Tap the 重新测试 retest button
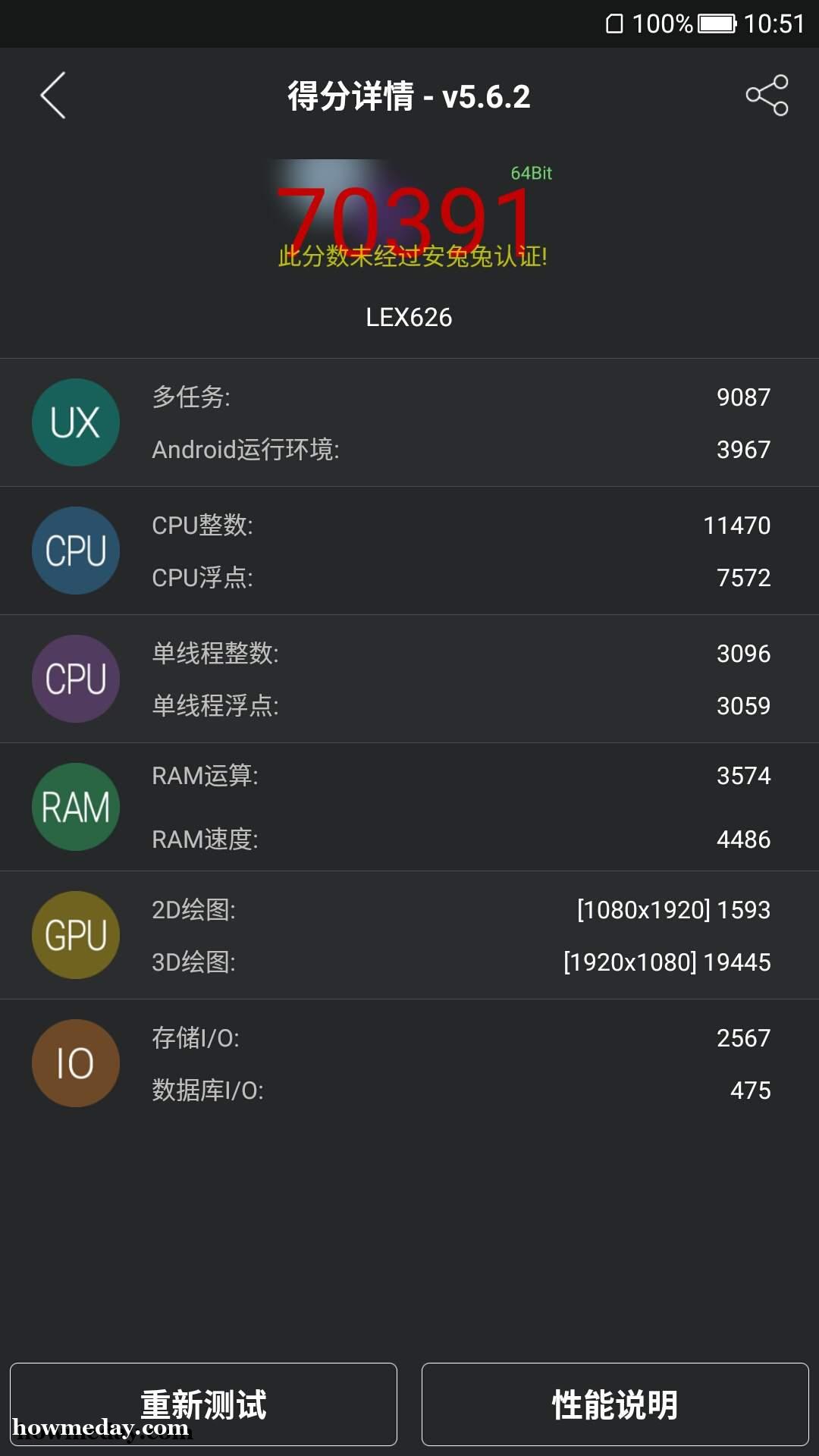 [203, 1404]
